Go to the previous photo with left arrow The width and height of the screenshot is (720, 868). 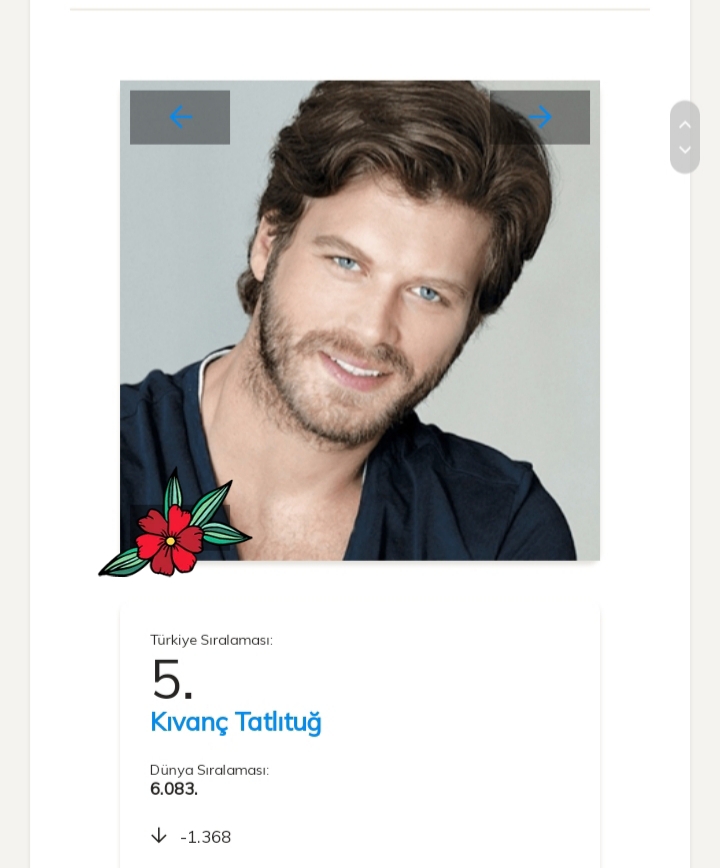(180, 117)
